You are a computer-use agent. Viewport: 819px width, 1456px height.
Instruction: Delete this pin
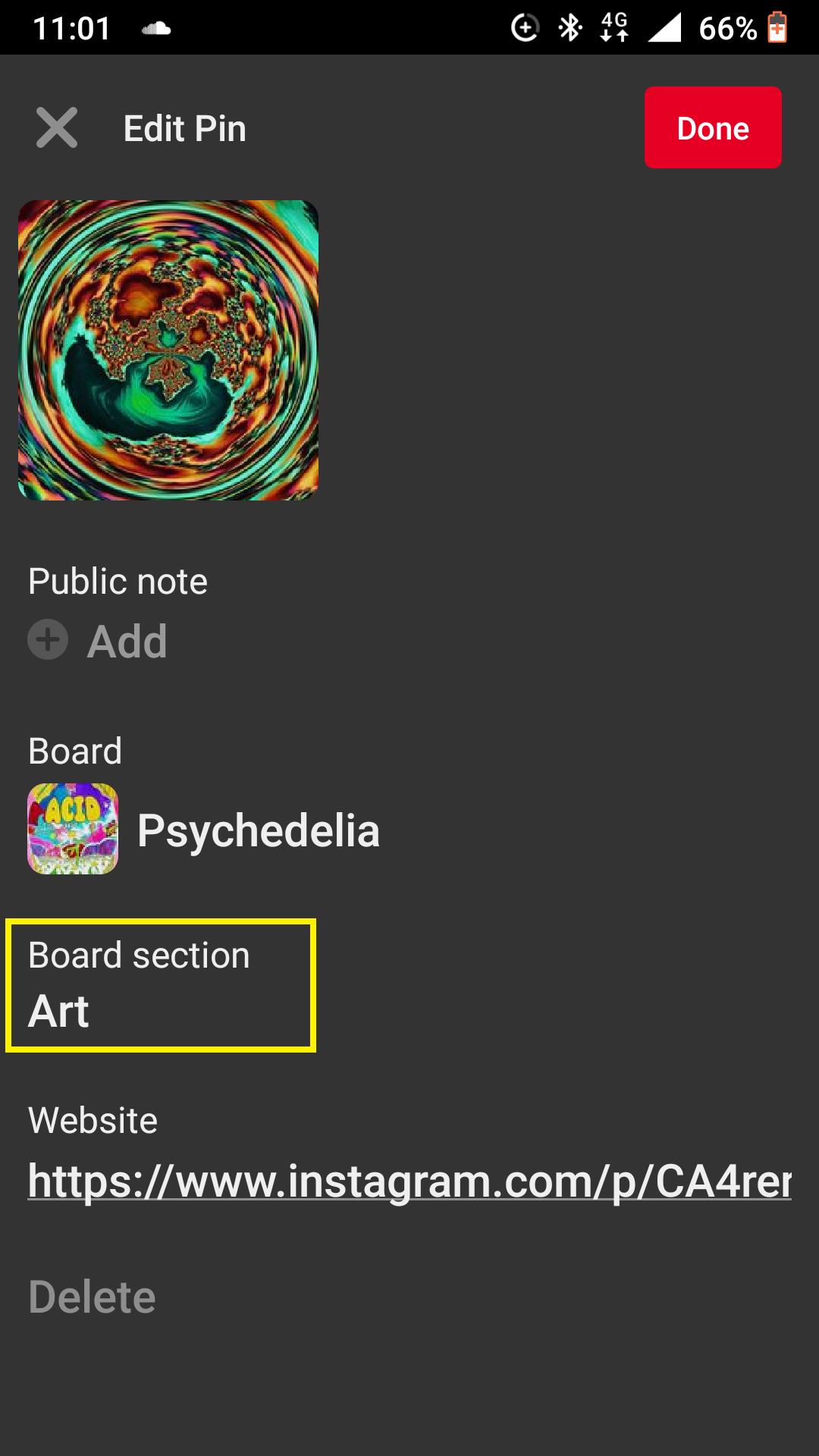[92, 1297]
